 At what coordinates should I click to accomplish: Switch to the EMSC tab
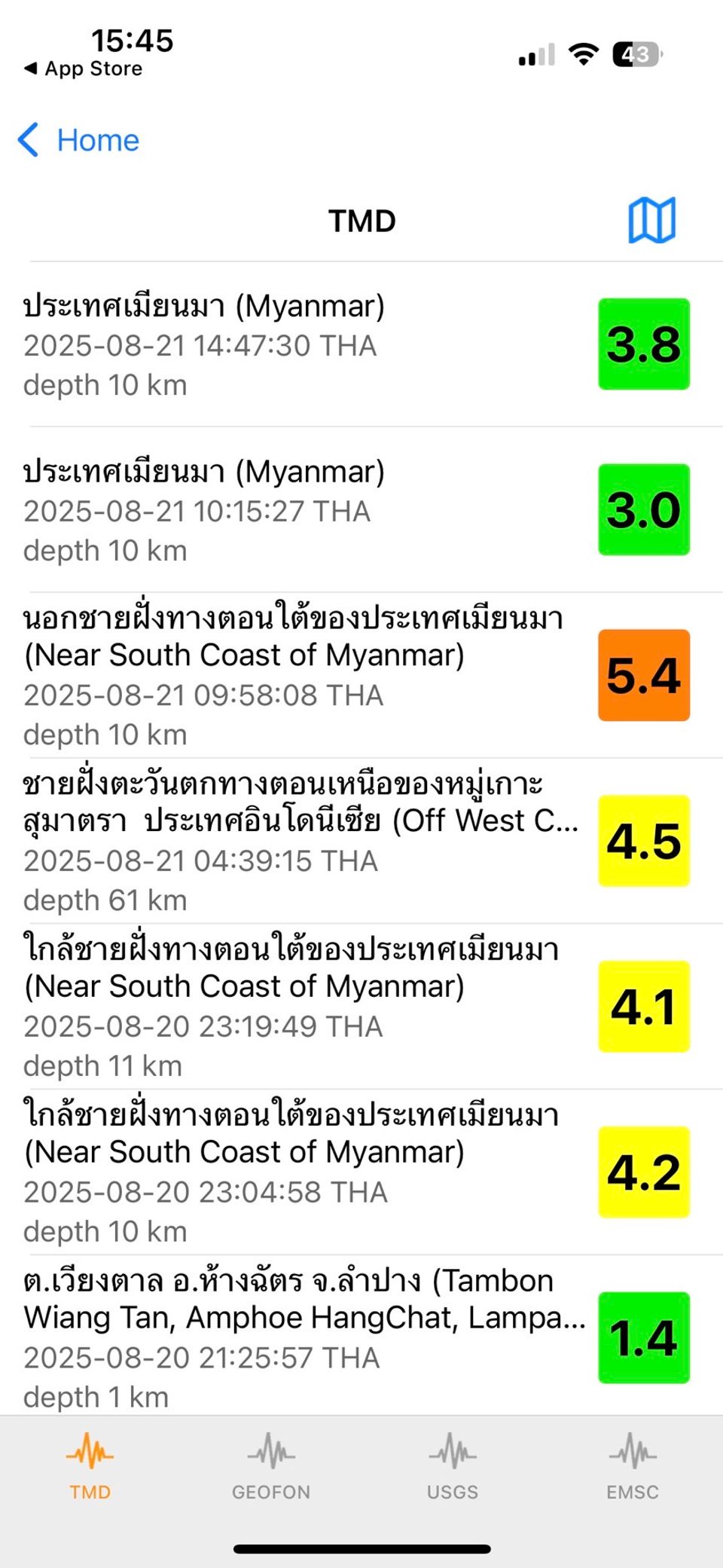coord(633,1466)
